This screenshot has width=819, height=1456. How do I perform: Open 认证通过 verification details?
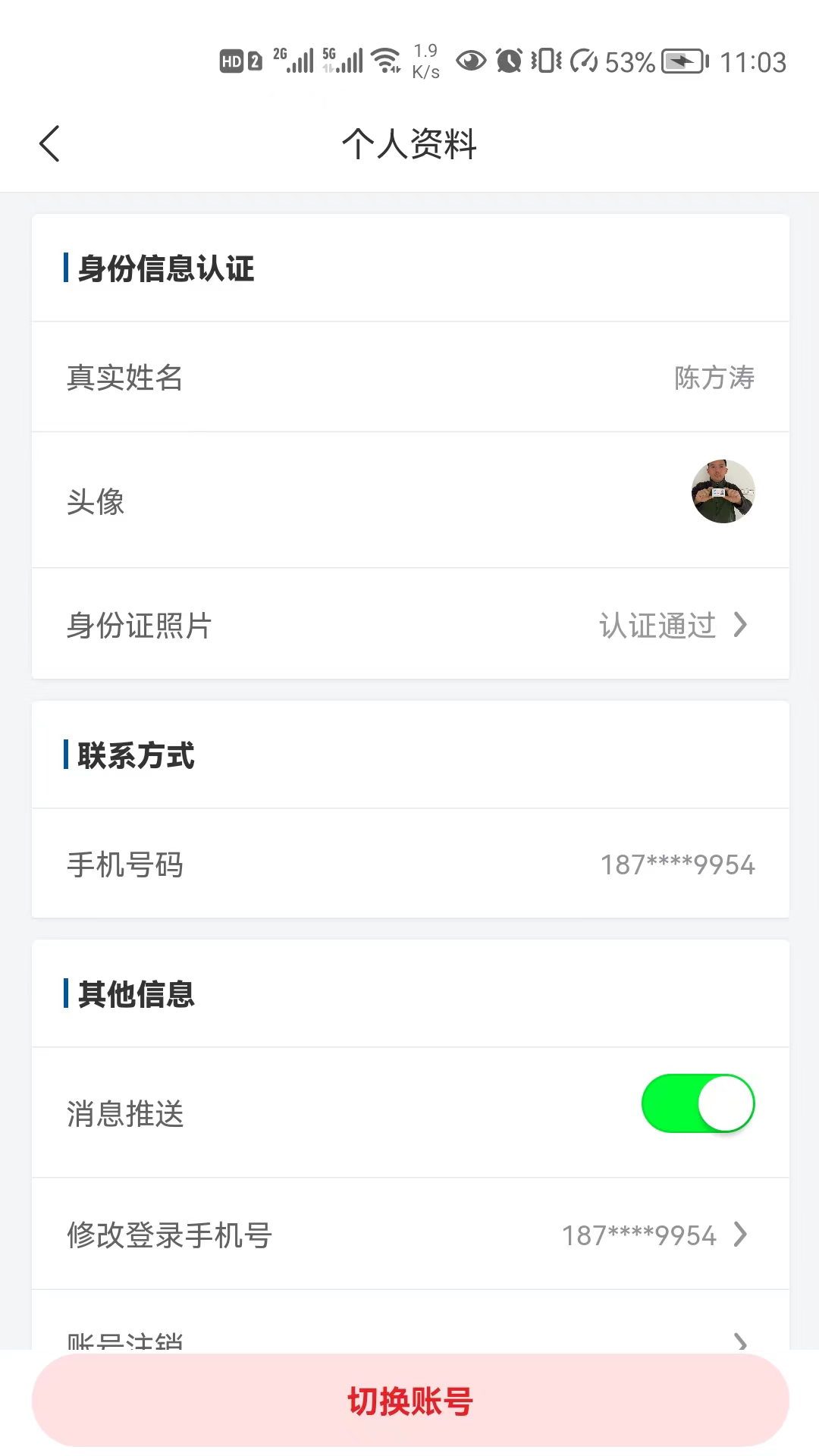coord(657,624)
